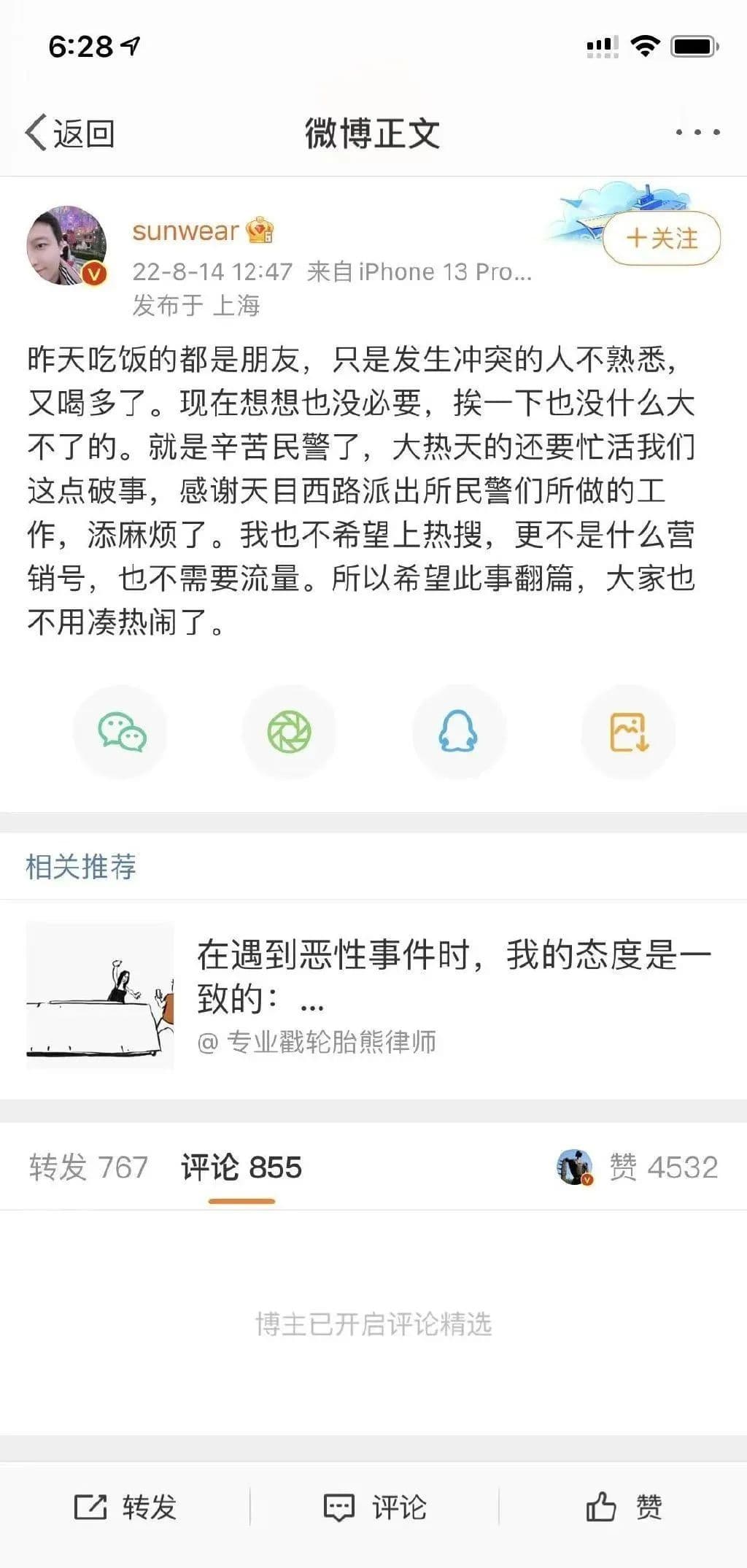Select the 评论 855 tab
This screenshot has height=1568, width=747.
click(241, 1167)
